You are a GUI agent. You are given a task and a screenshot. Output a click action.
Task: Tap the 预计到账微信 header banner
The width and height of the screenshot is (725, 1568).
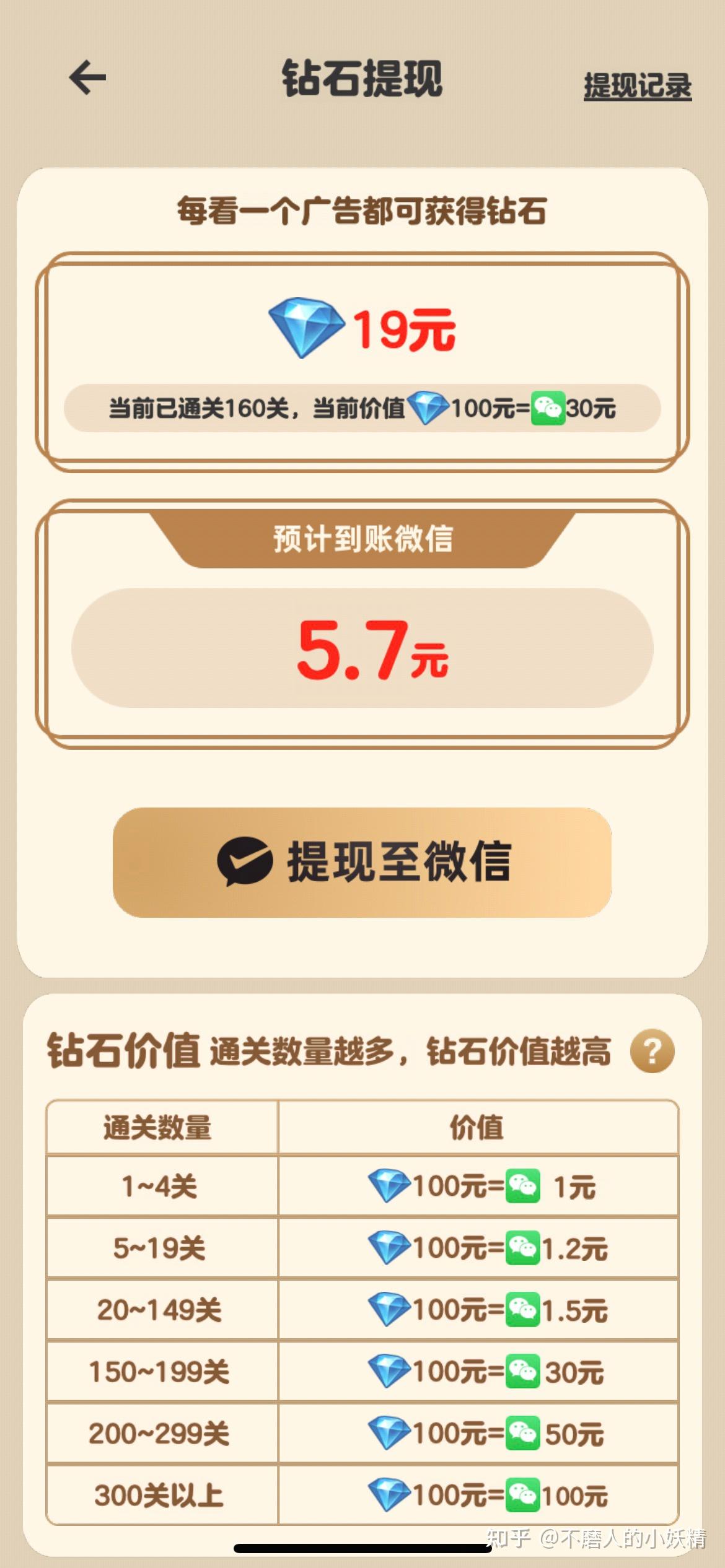point(362,539)
